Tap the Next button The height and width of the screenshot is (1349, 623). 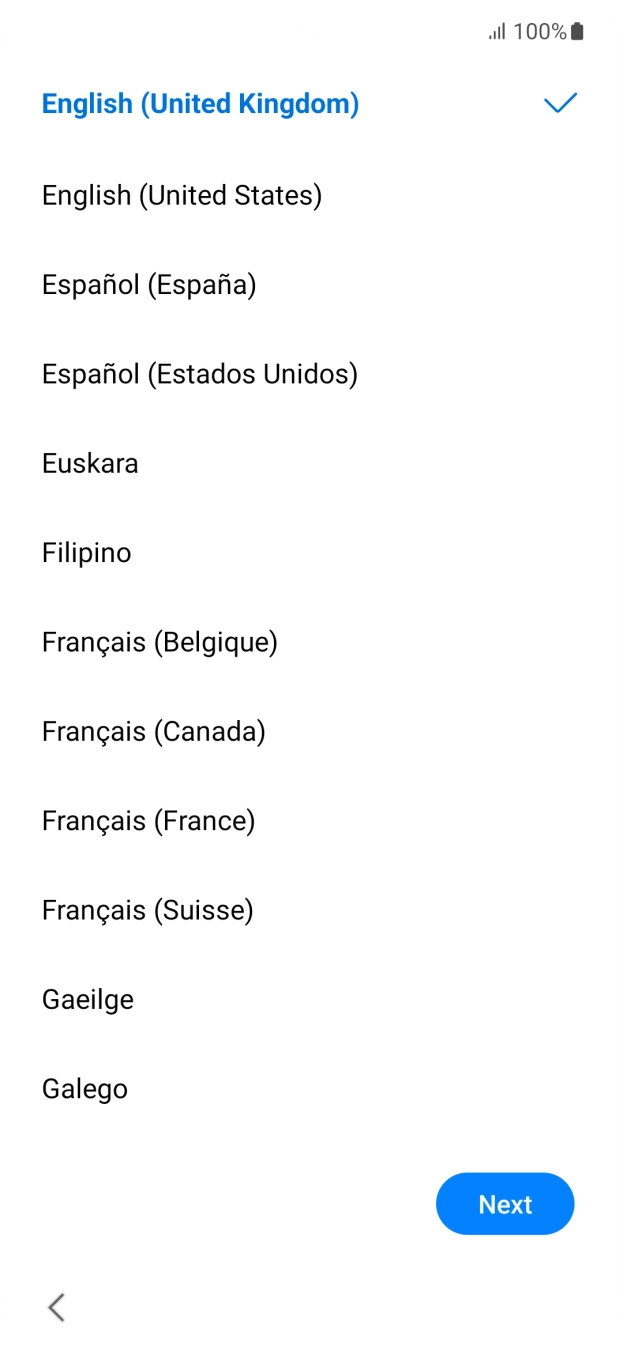pos(505,1204)
